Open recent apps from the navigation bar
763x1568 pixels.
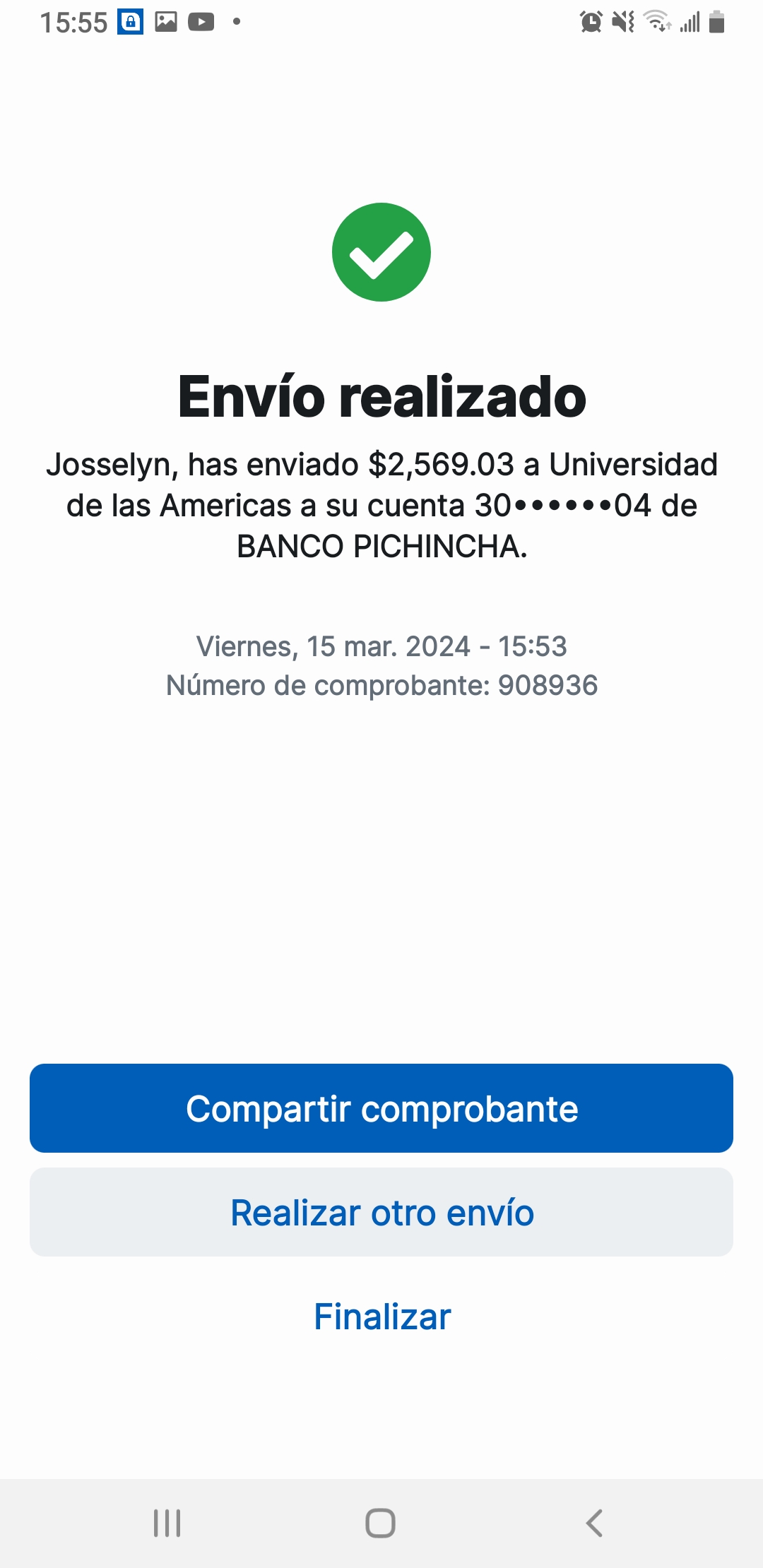tap(167, 1523)
